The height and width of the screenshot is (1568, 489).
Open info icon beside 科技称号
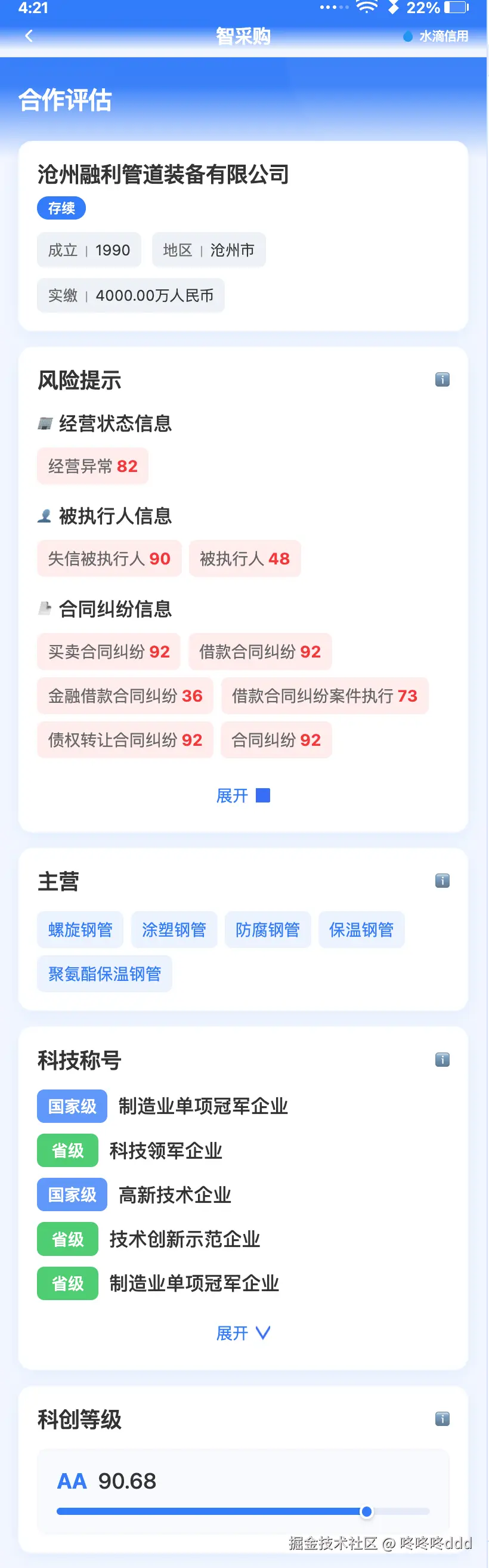coord(442,1060)
